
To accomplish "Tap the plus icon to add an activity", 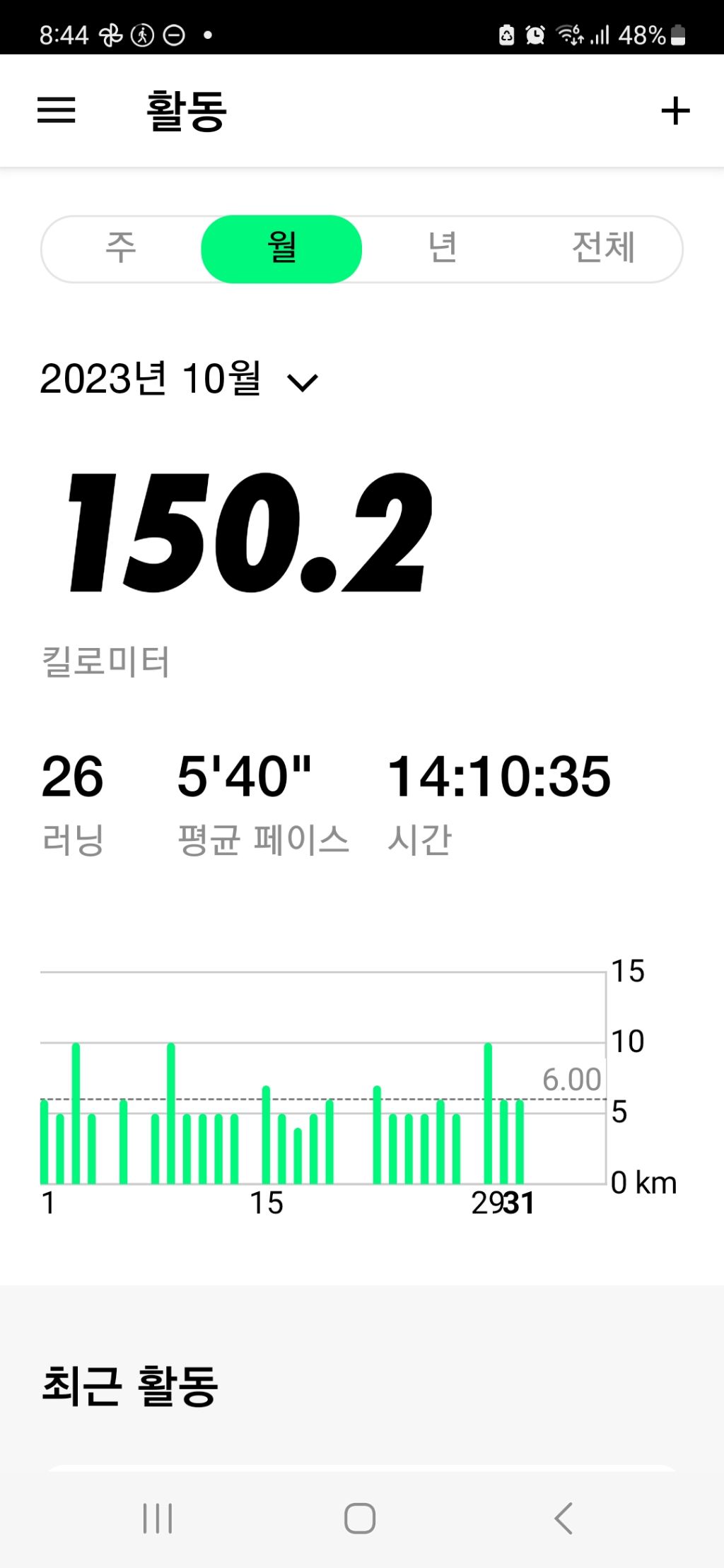I will point(677,110).
